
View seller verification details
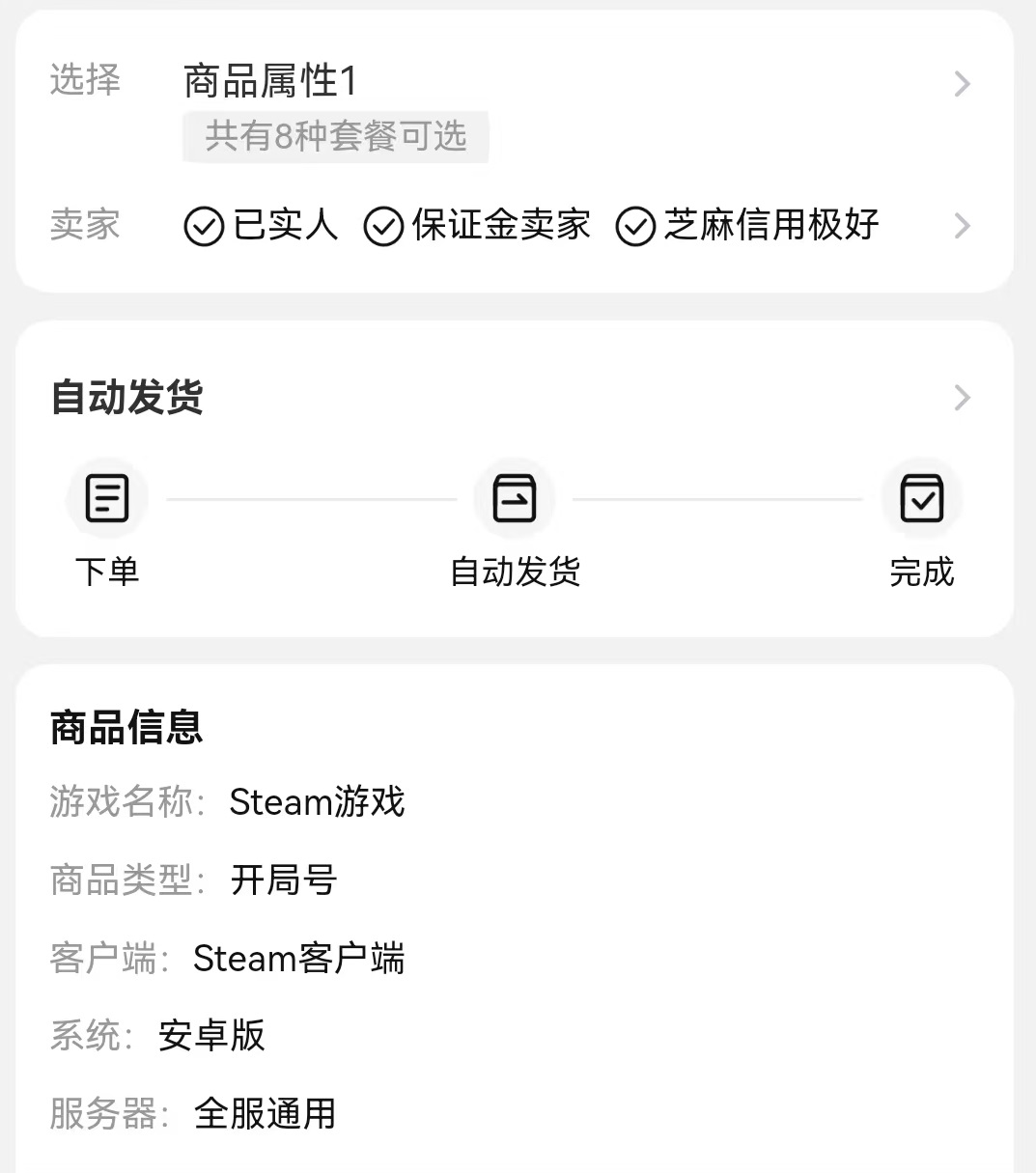pyautogui.click(x=961, y=226)
